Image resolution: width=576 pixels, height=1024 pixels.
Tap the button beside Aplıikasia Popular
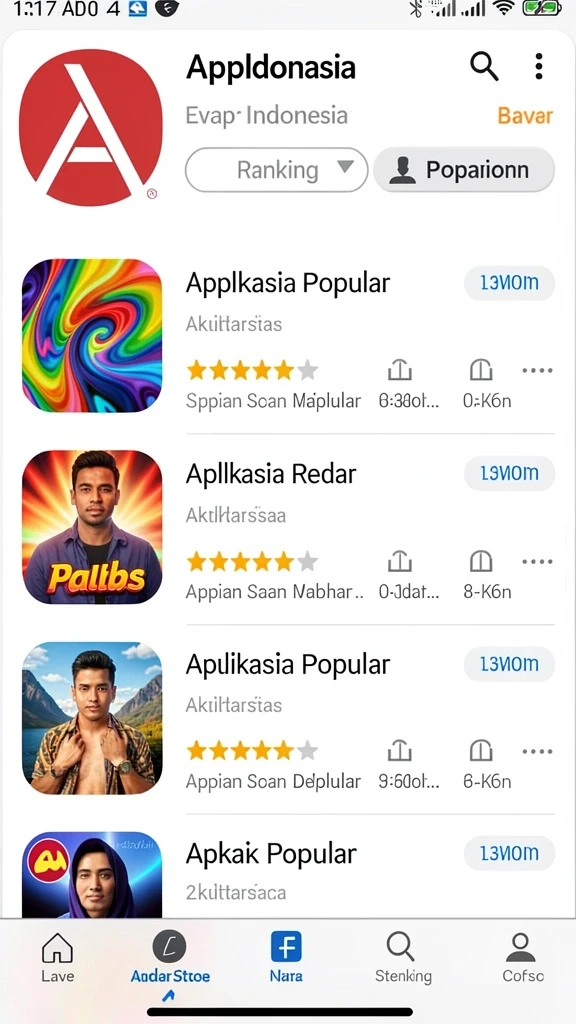[509, 664]
